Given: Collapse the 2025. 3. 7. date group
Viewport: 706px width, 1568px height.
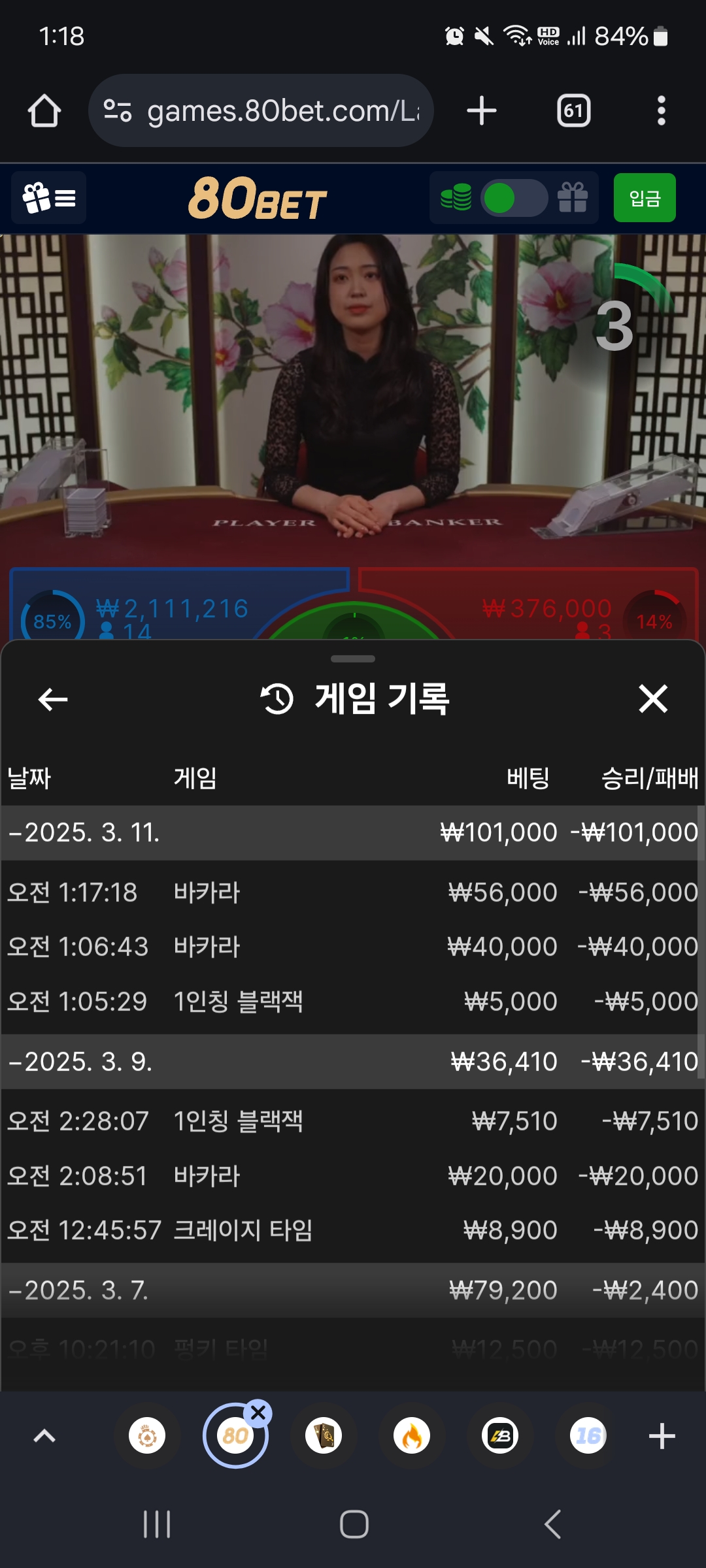Looking at the screenshot, I should (x=80, y=1290).
